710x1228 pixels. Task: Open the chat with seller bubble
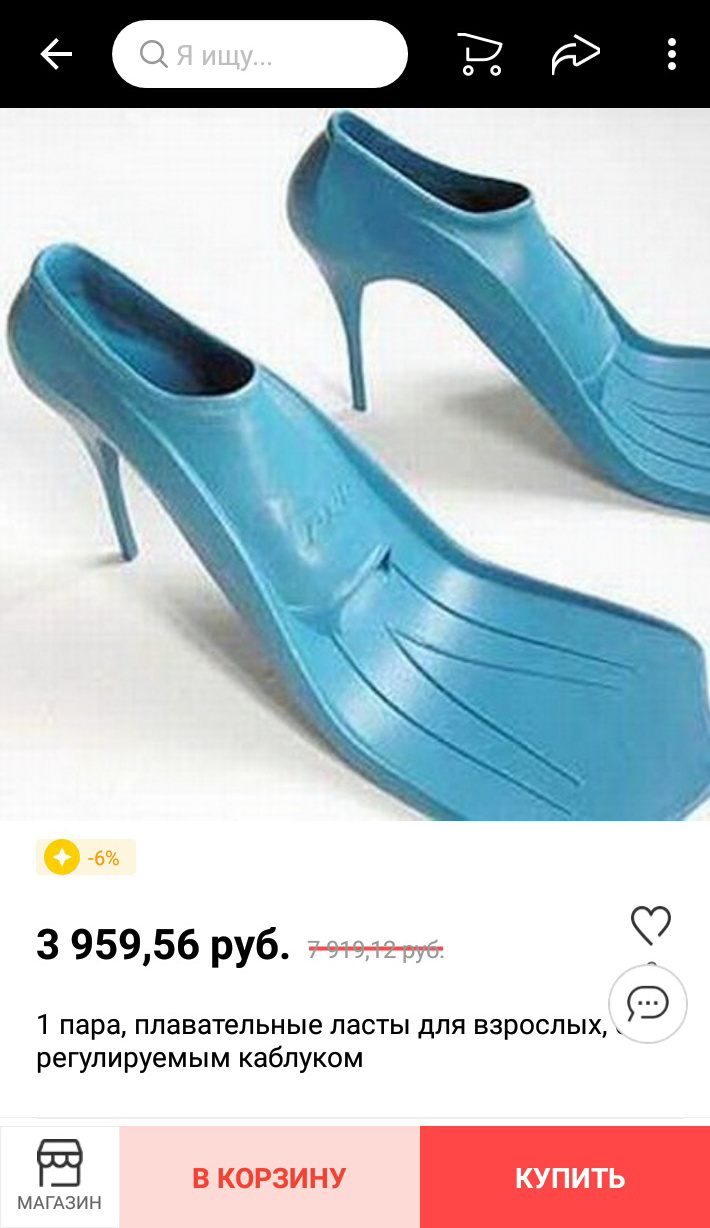(648, 1003)
